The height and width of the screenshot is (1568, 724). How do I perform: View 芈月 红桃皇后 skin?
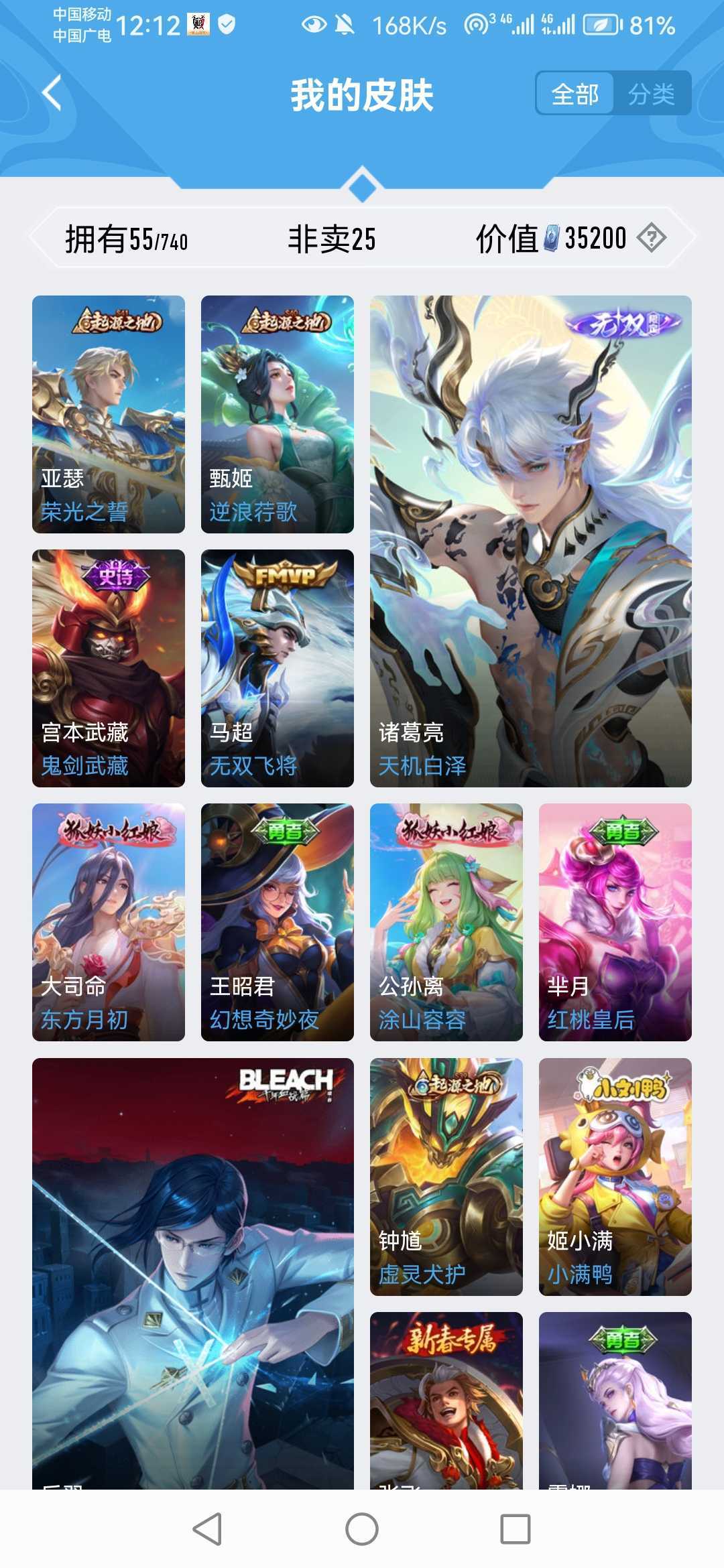(615, 922)
